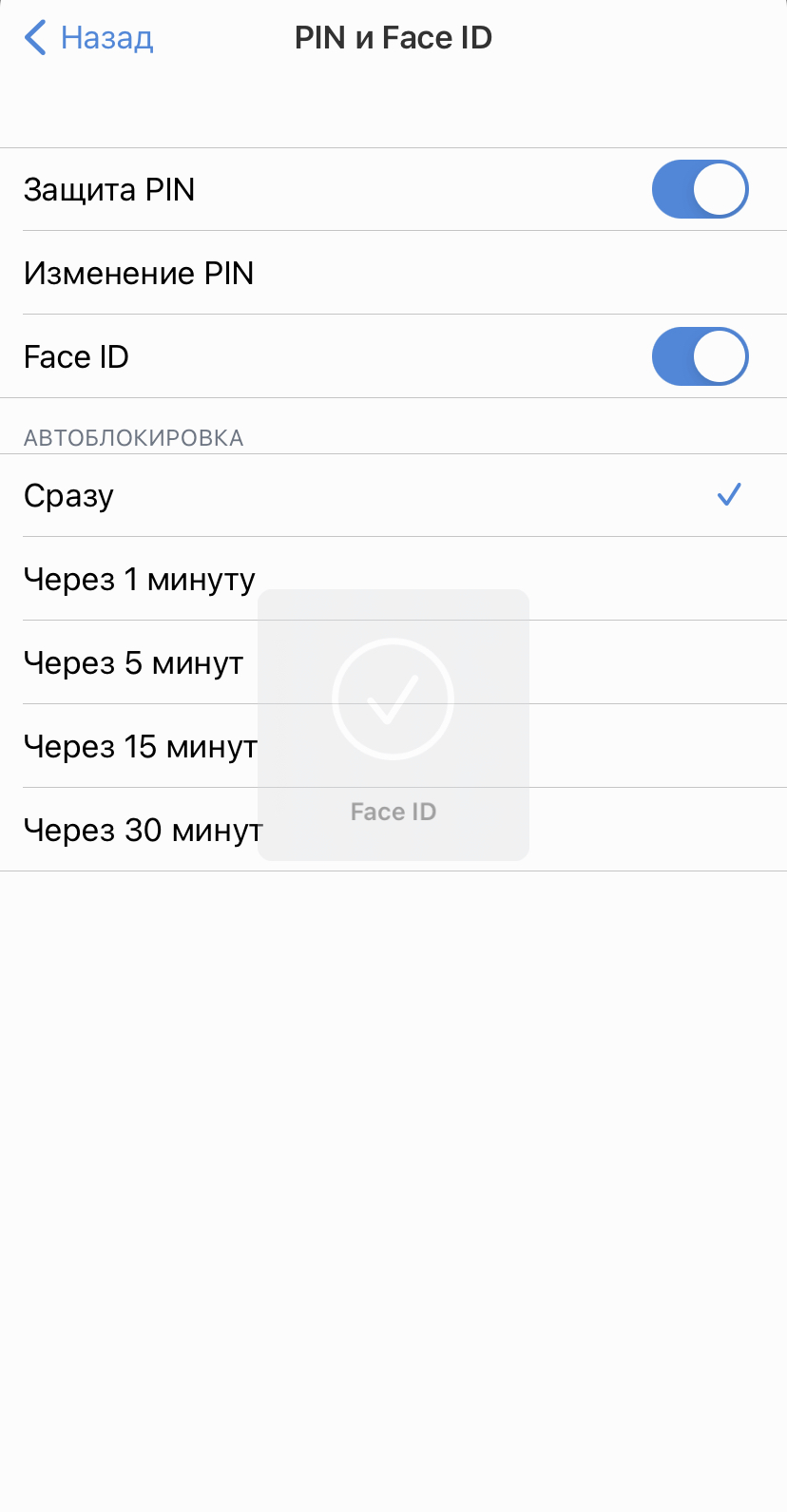Disable the Face ID switch
The width and height of the screenshot is (787, 1512).
[x=700, y=356]
